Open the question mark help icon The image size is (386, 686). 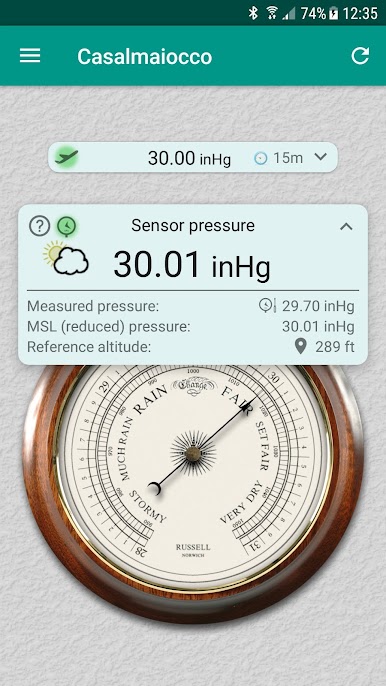click(40, 226)
